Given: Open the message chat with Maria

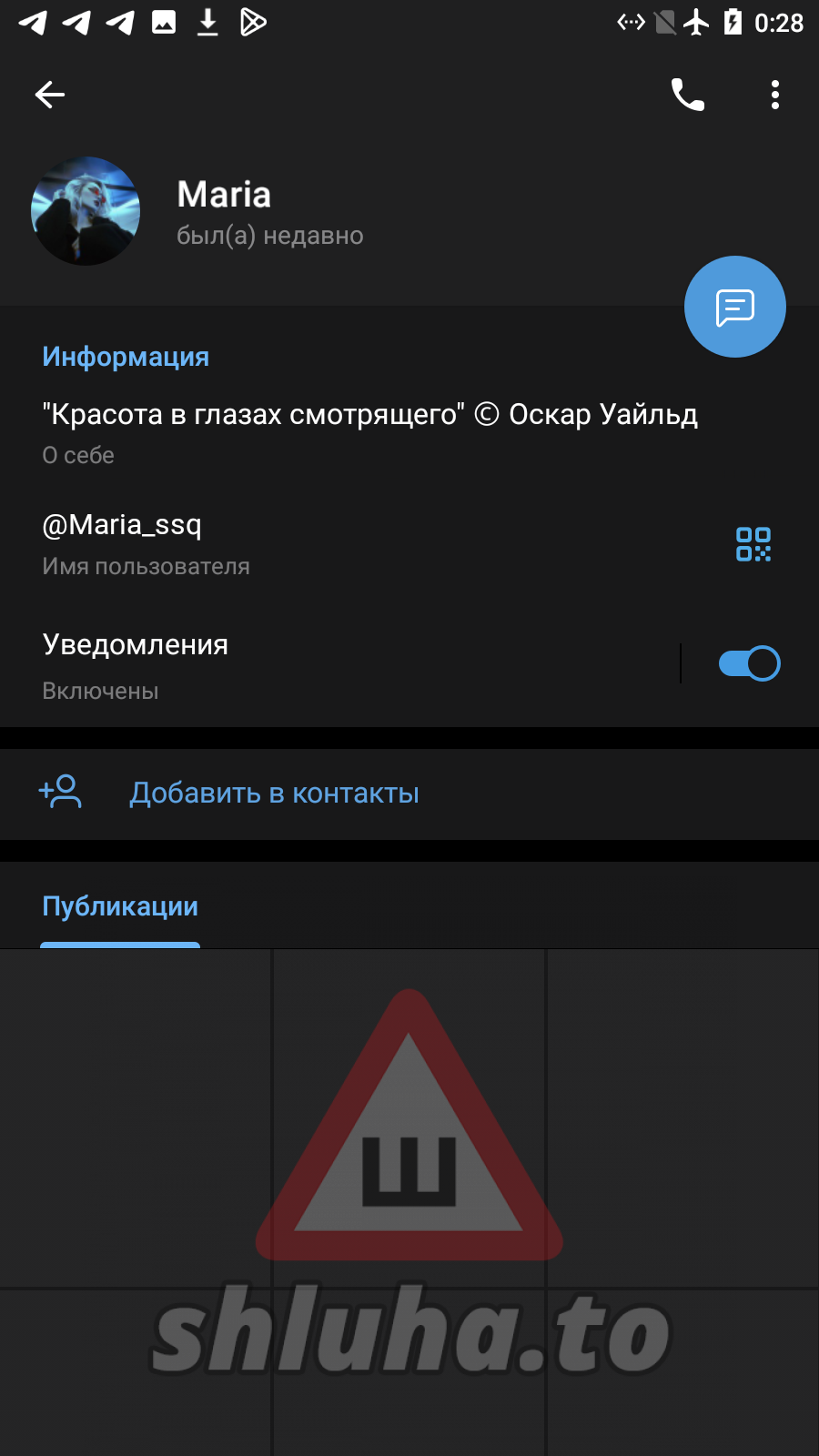Looking at the screenshot, I should click(x=734, y=308).
